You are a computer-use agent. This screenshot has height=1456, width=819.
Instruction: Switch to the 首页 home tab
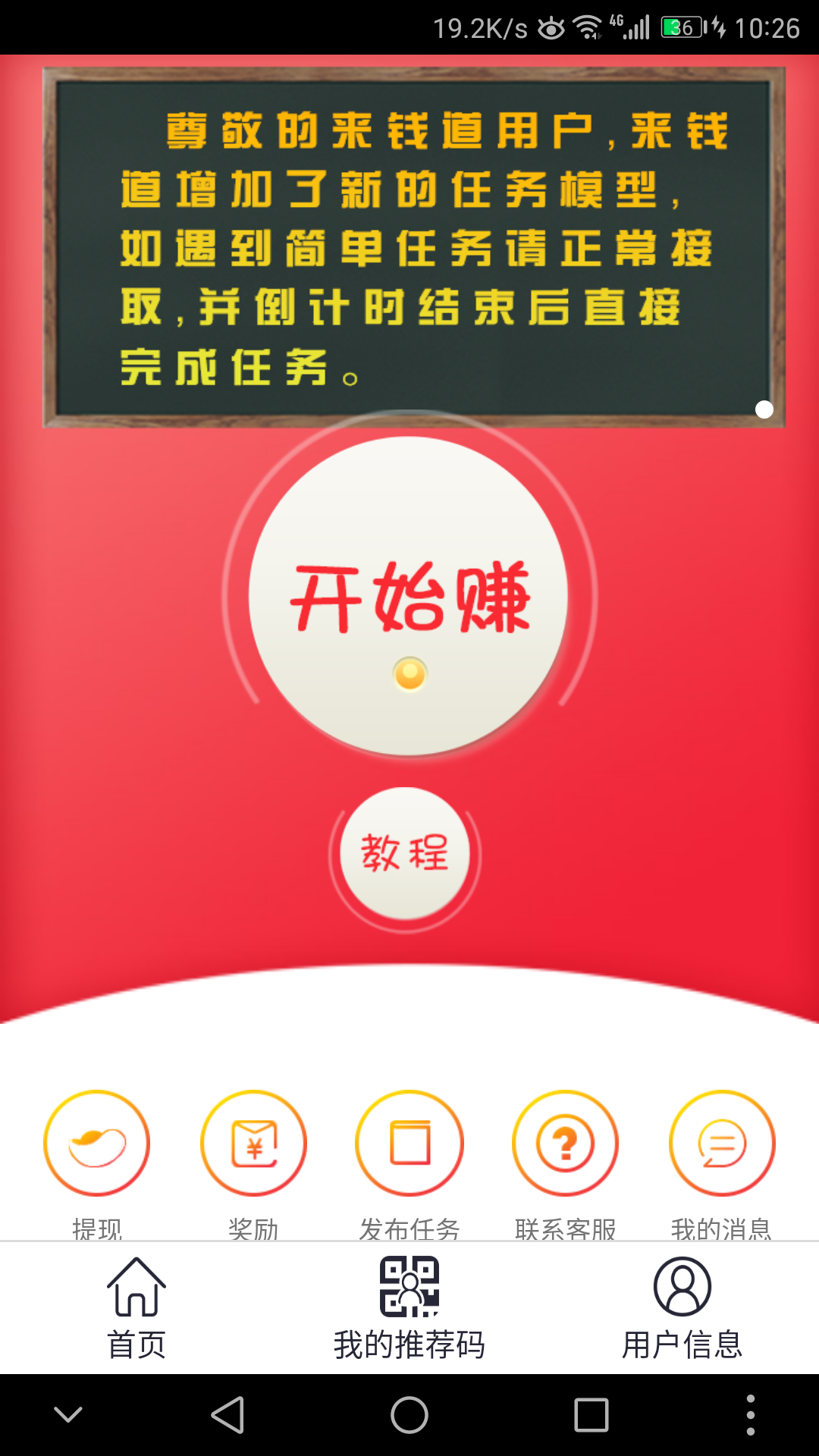[136, 1307]
